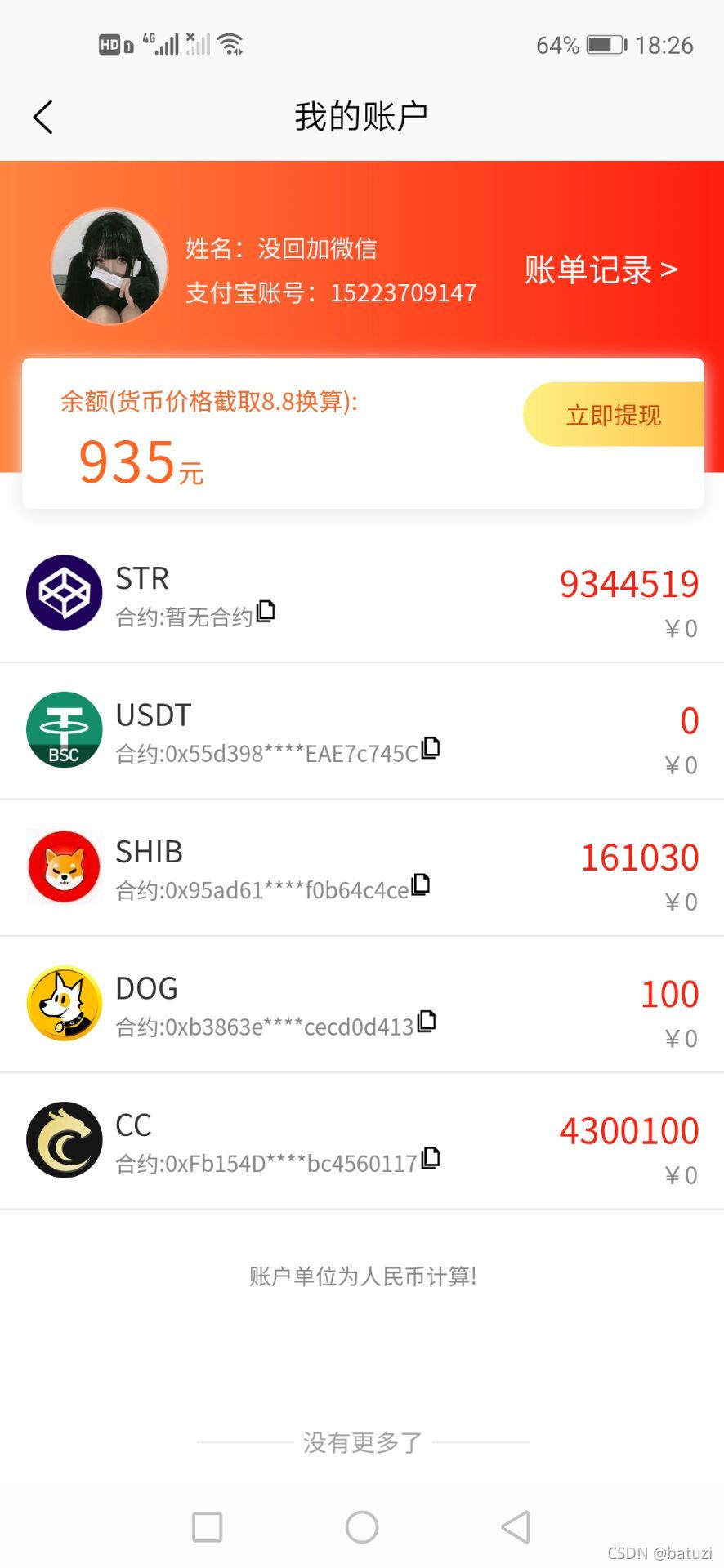The image size is (724, 1568).
Task: Go back from 我的账户 page
Action: tap(43, 118)
